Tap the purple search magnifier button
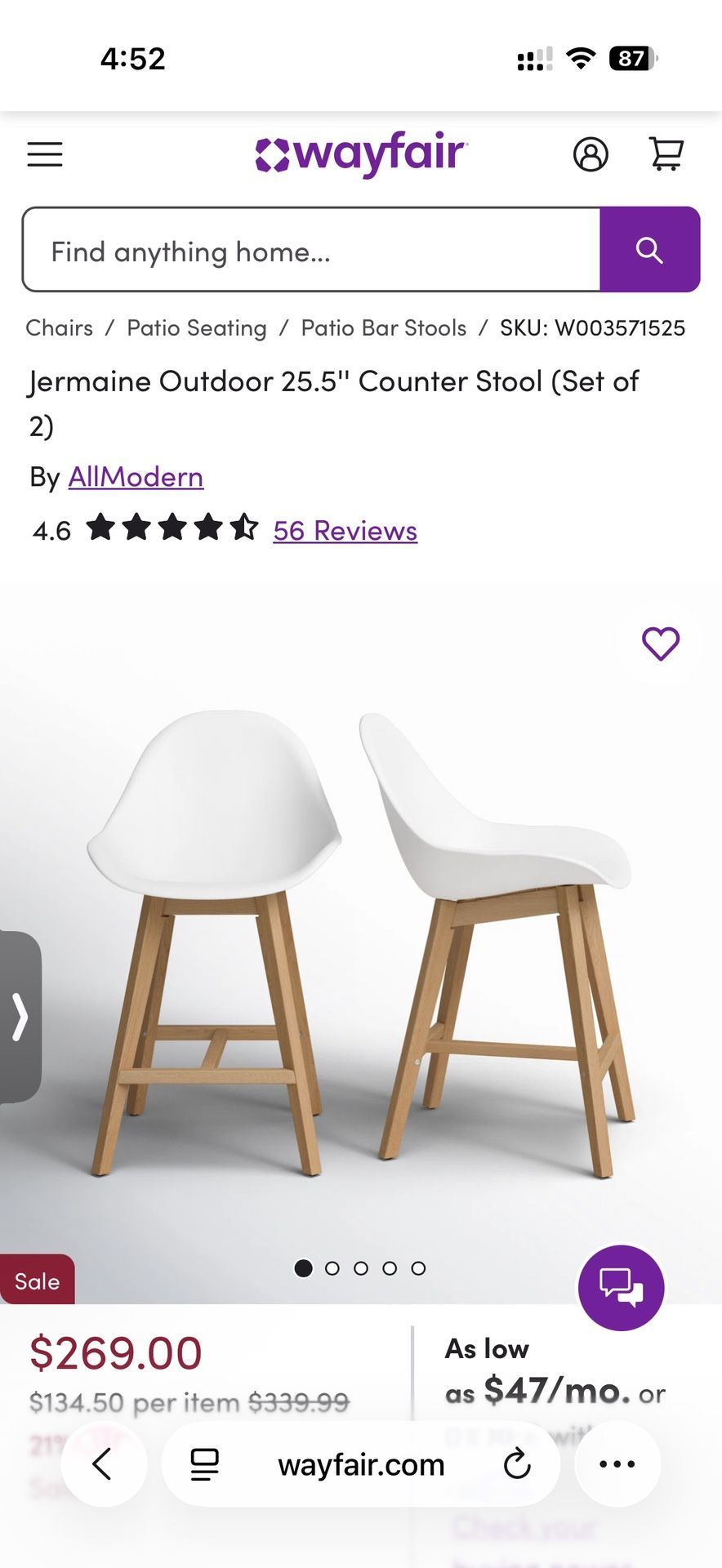 coord(650,250)
